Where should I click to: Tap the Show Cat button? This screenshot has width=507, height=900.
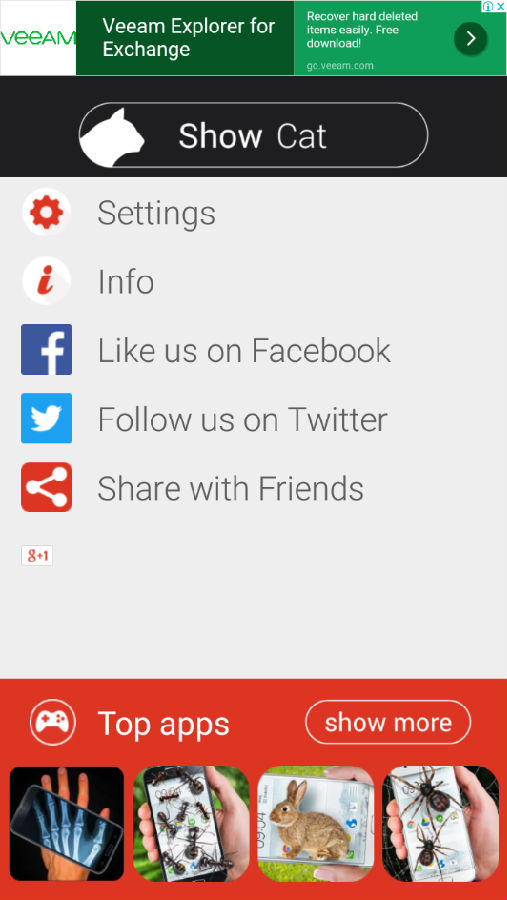click(253, 135)
